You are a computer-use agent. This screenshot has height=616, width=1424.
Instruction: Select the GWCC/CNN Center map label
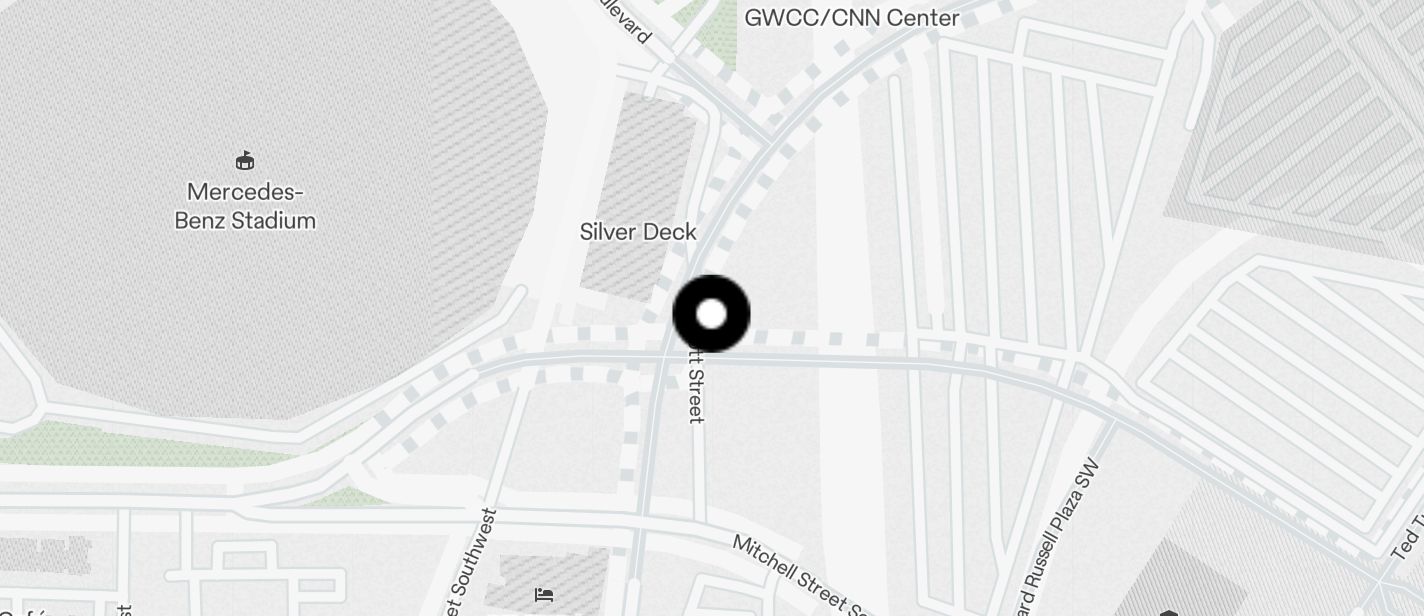pyautogui.click(x=852, y=18)
